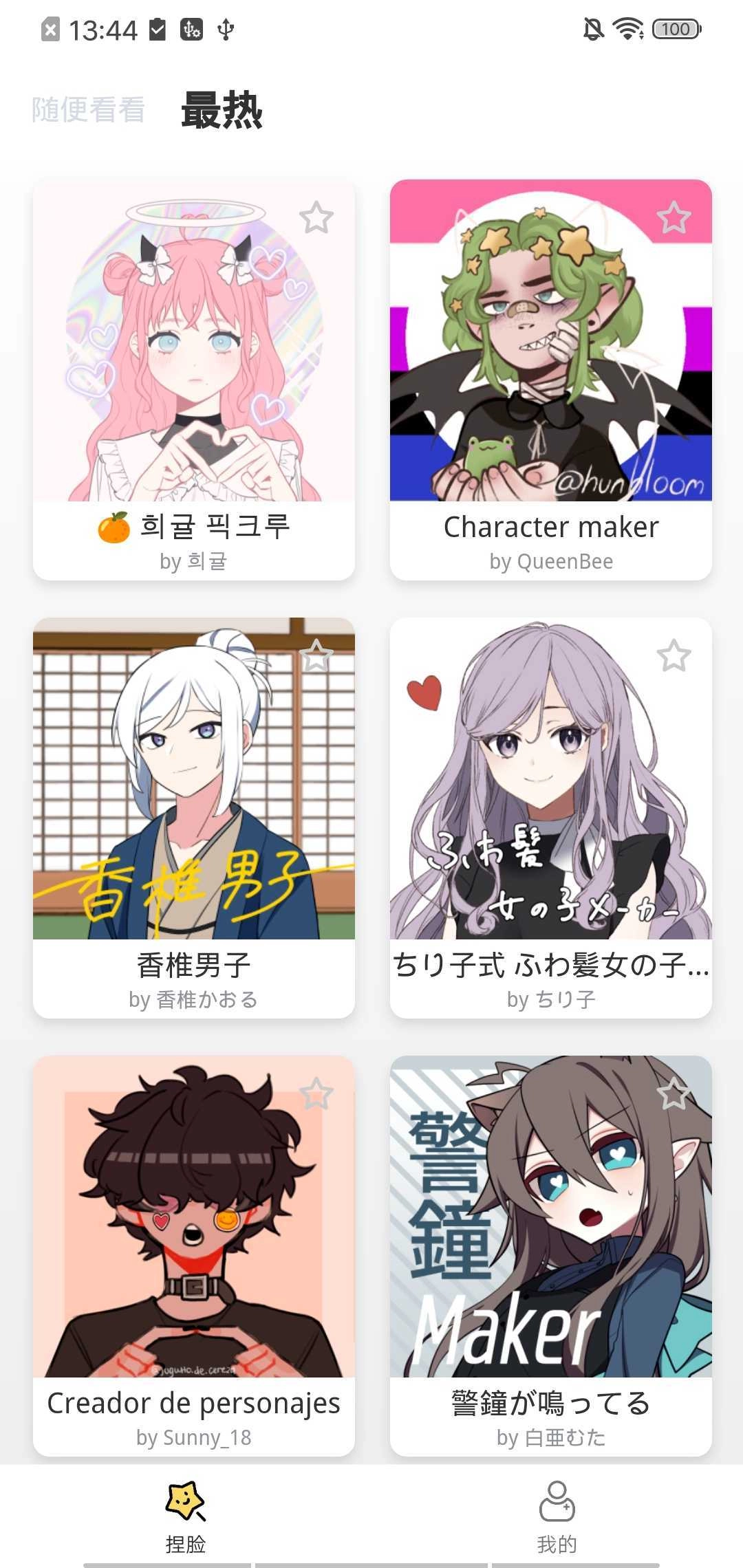Open the creator link by QueenBee
Screen dimensions: 743x1568
pos(550,561)
